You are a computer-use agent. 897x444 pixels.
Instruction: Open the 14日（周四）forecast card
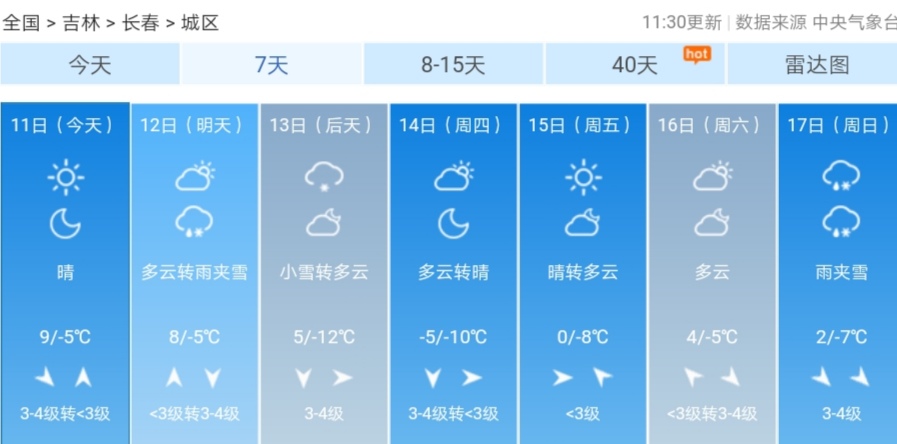[453, 270]
